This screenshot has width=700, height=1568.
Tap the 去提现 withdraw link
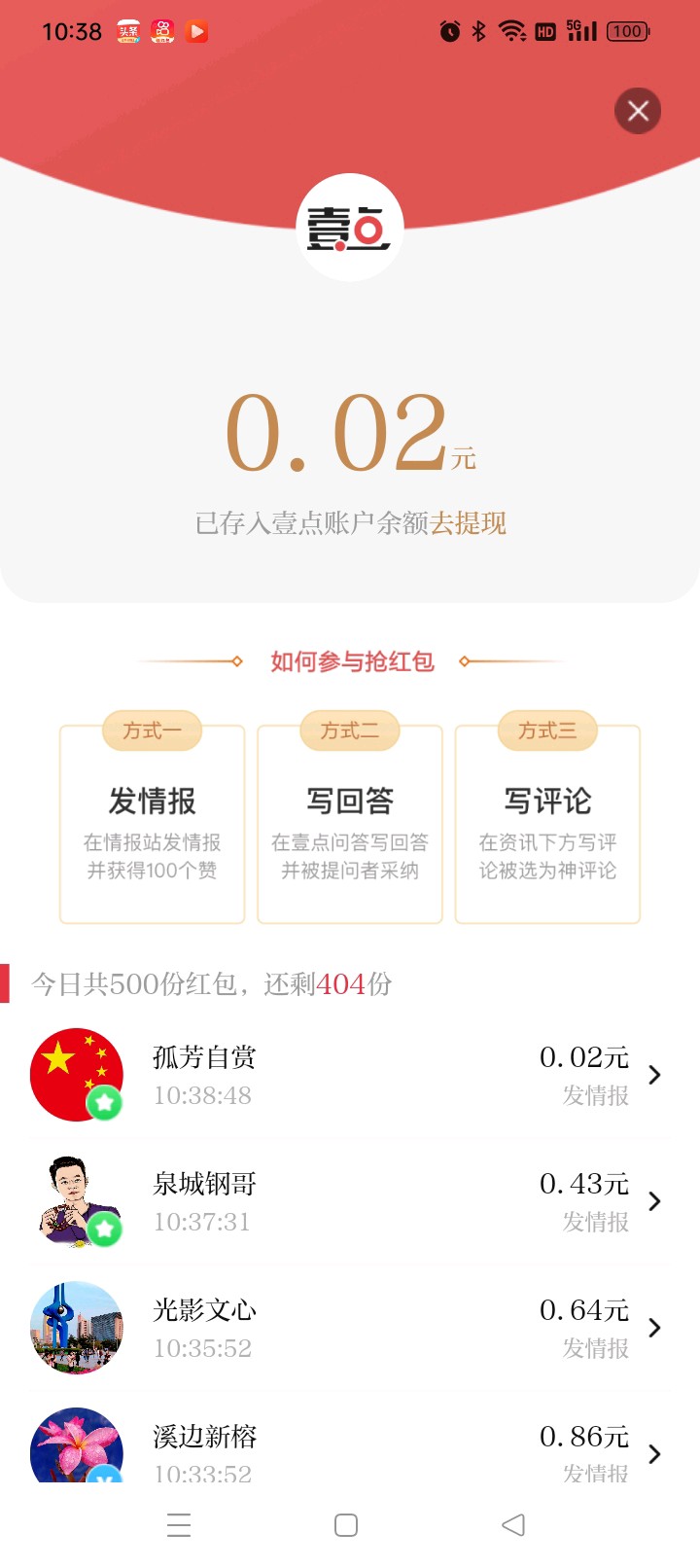coord(469,523)
